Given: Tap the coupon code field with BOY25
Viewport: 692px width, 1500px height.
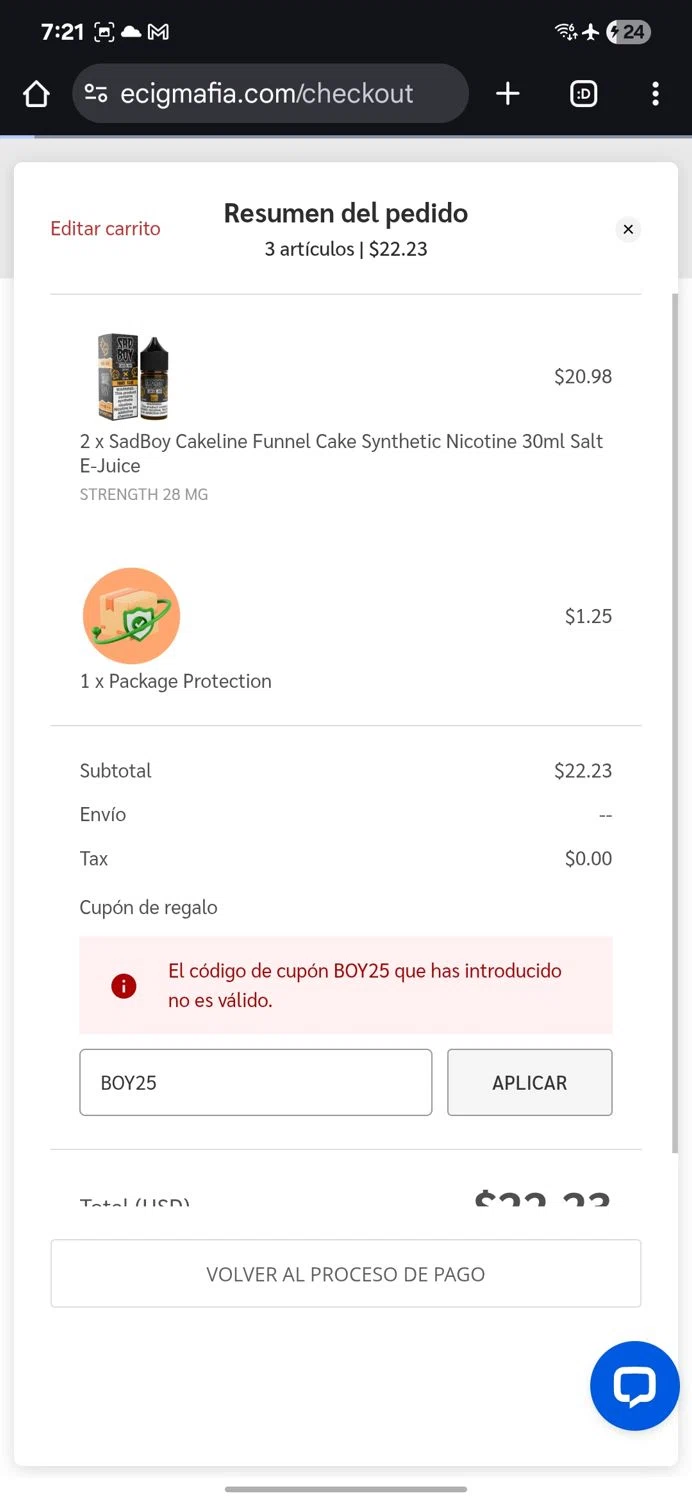Looking at the screenshot, I should pyautogui.click(x=255, y=1082).
